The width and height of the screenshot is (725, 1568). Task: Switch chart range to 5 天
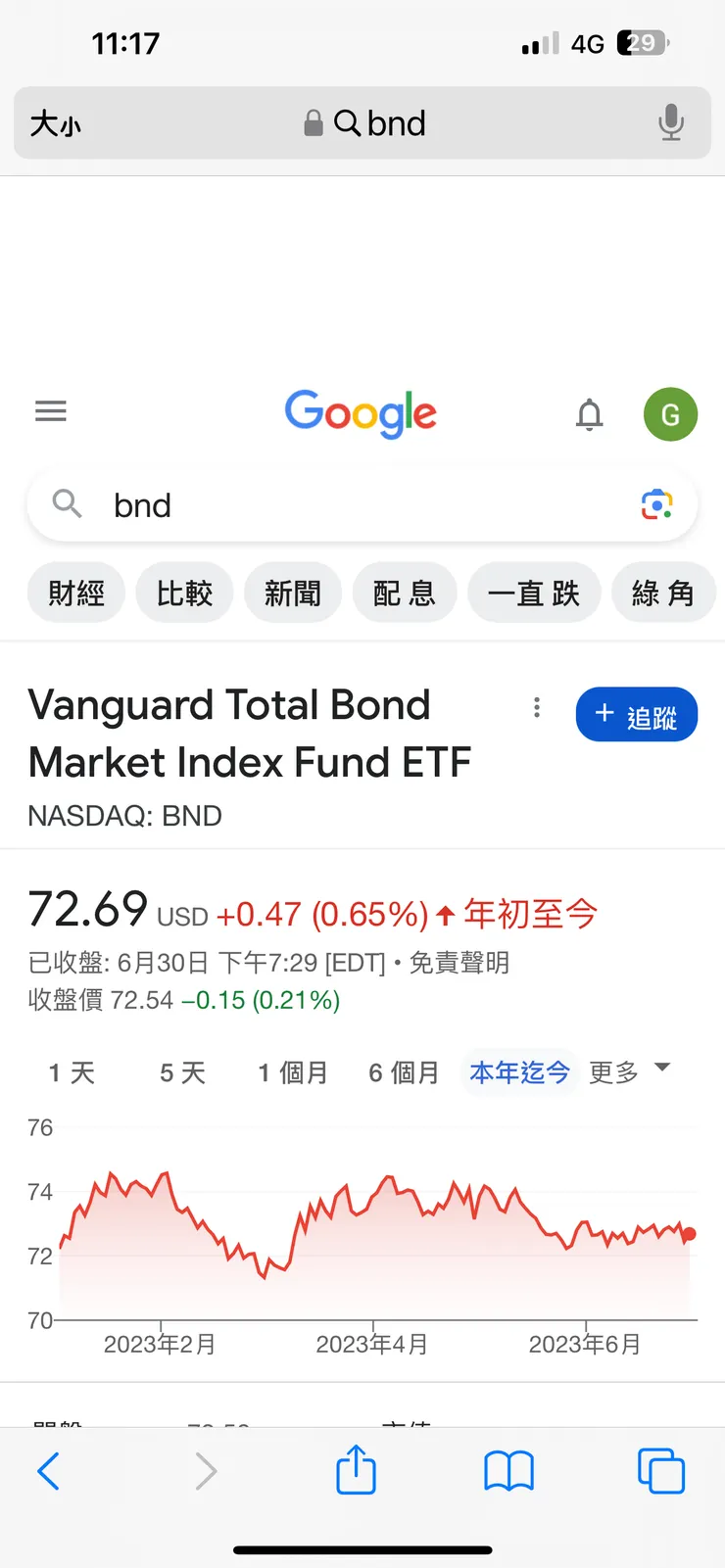tap(182, 1073)
